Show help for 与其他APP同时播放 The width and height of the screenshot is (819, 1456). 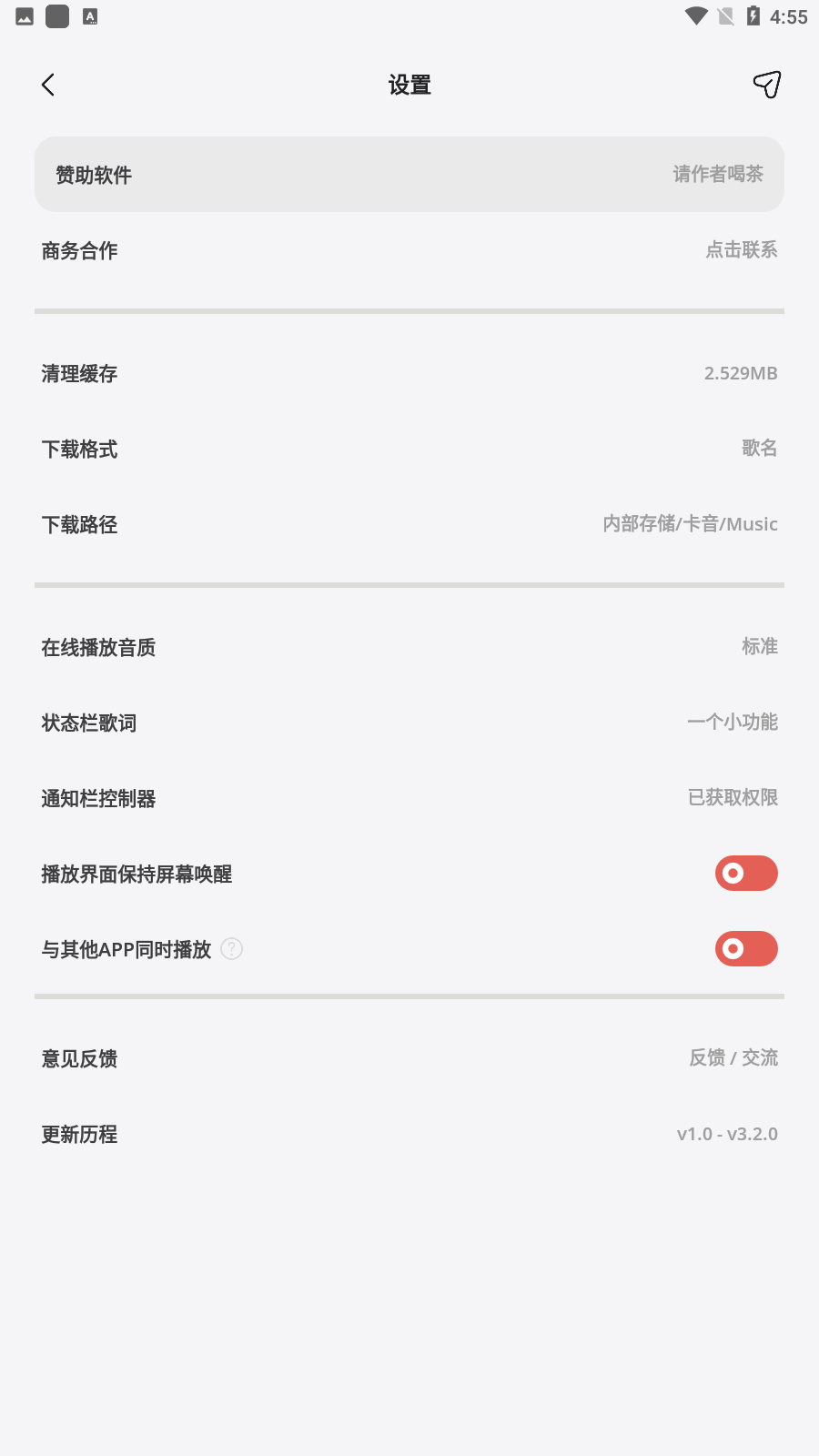(232, 949)
